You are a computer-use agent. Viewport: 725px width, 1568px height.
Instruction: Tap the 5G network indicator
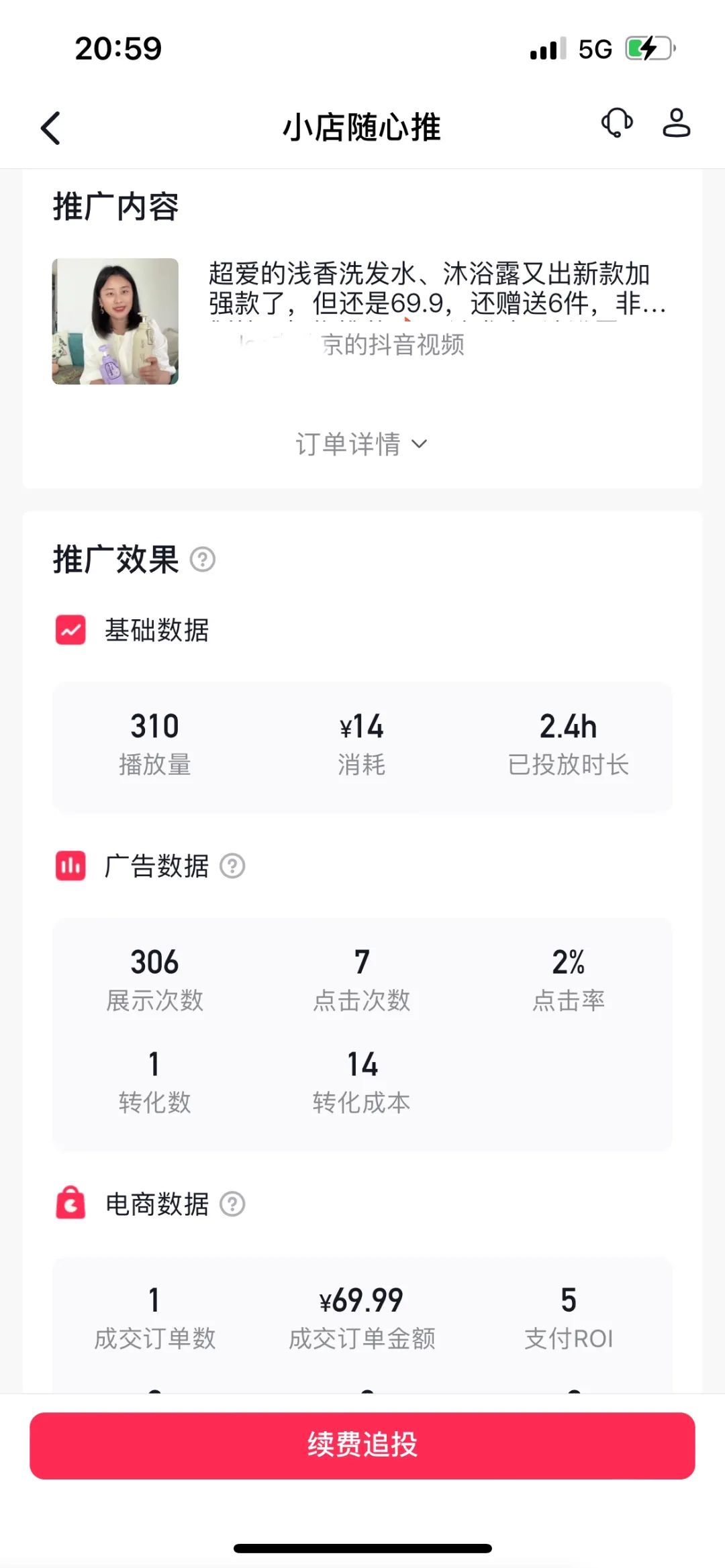593,48
